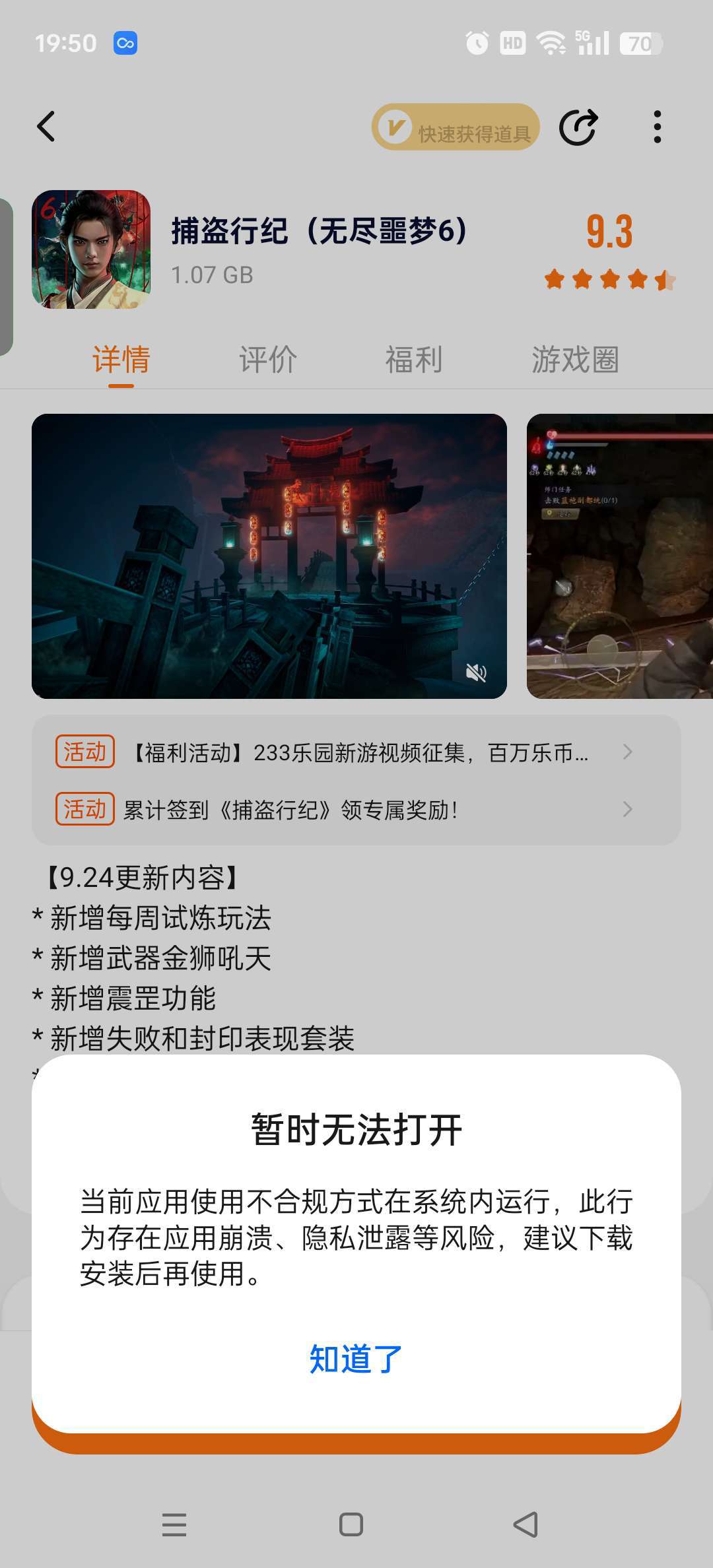The height and width of the screenshot is (1568, 713).
Task: Tap the system home button
Action: click(351, 1524)
